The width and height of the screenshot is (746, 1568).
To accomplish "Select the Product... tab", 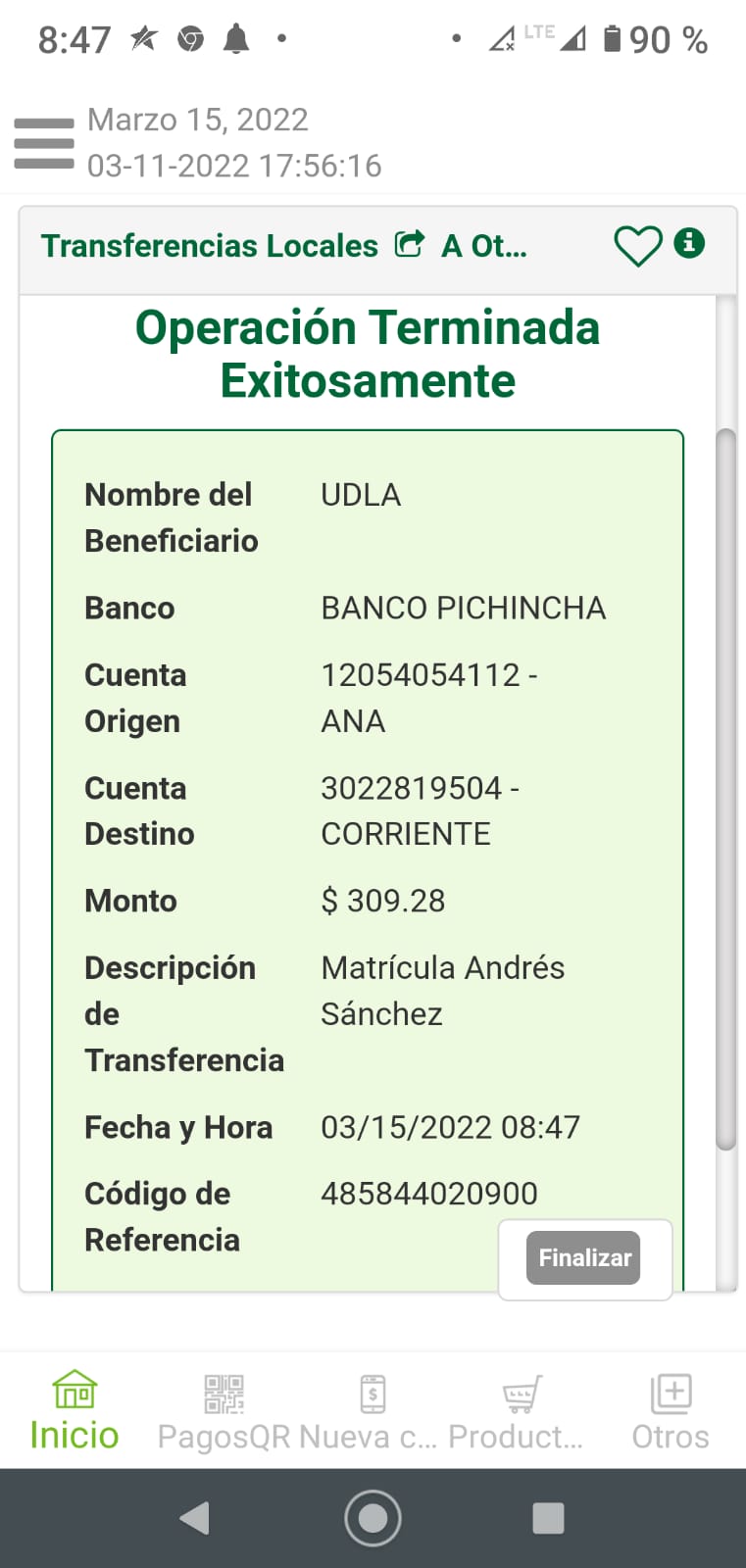I will 520,1411.
